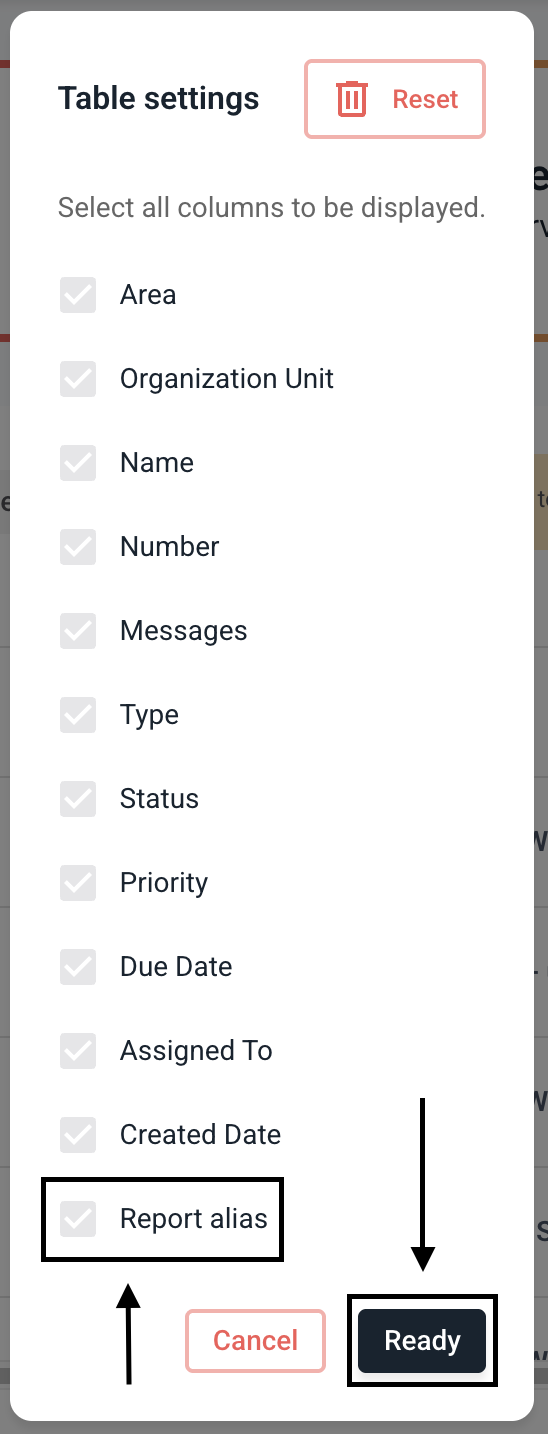This screenshot has height=1434, width=548.
Task: Toggle the Number column checkbox
Action: (x=78, y=547)
